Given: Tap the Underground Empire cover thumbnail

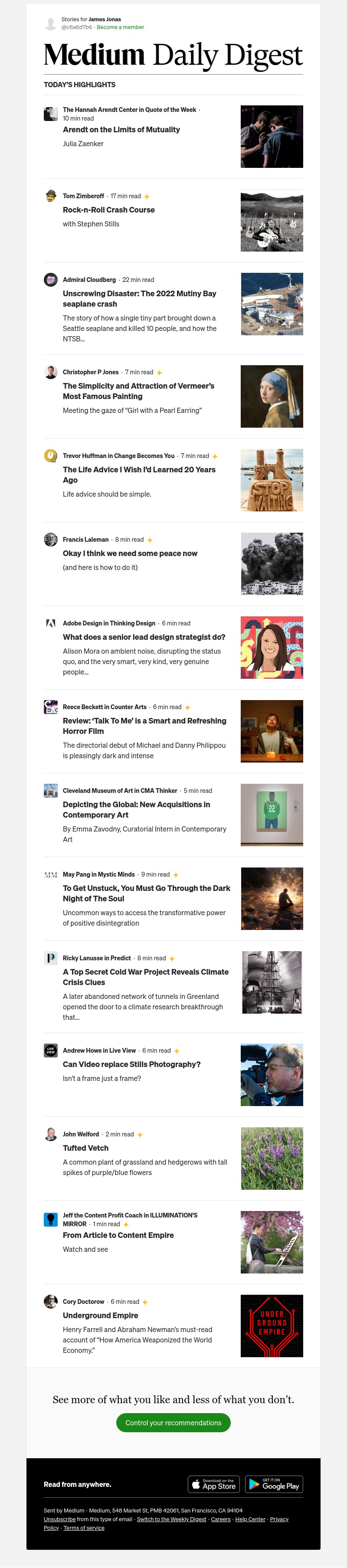Looking at the screenshot, I should point(272,1326).
